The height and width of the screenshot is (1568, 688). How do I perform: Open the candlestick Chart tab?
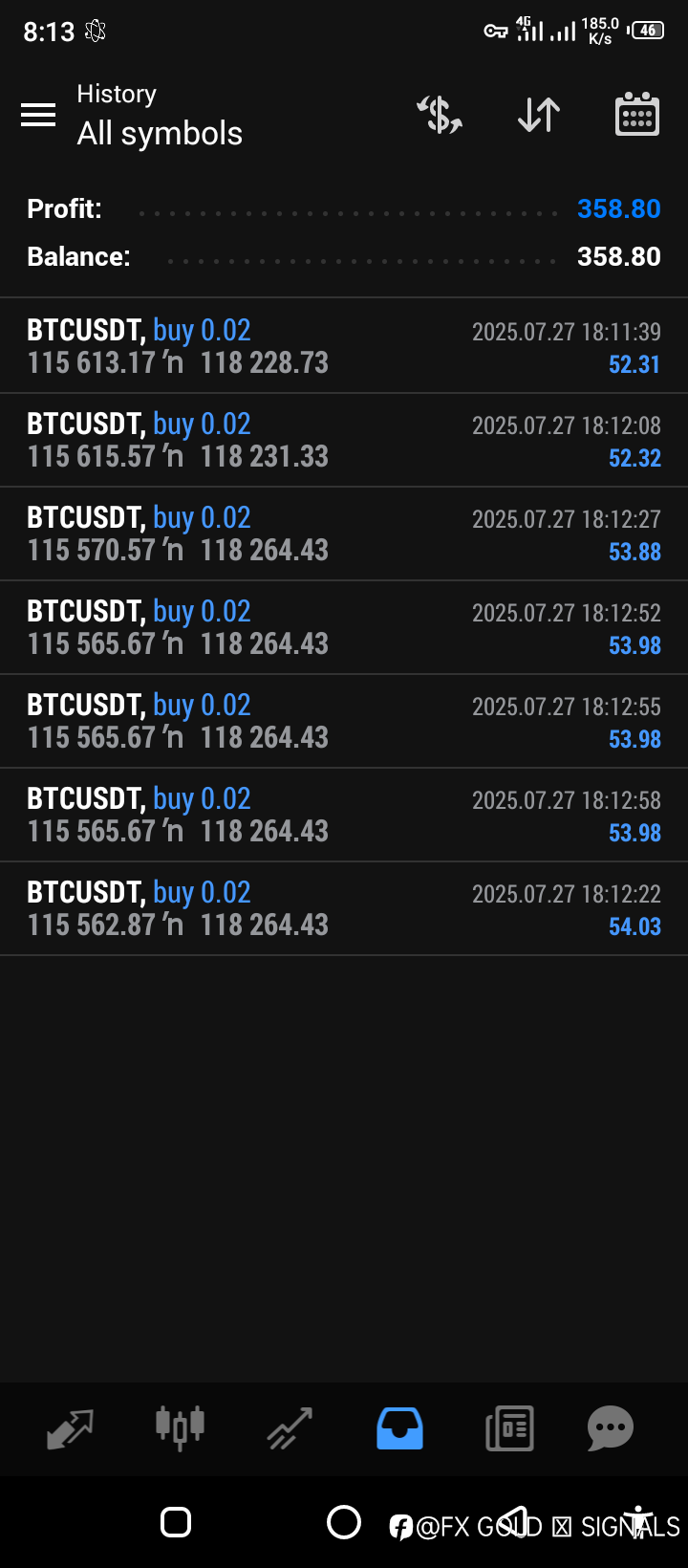(180, 1429)
